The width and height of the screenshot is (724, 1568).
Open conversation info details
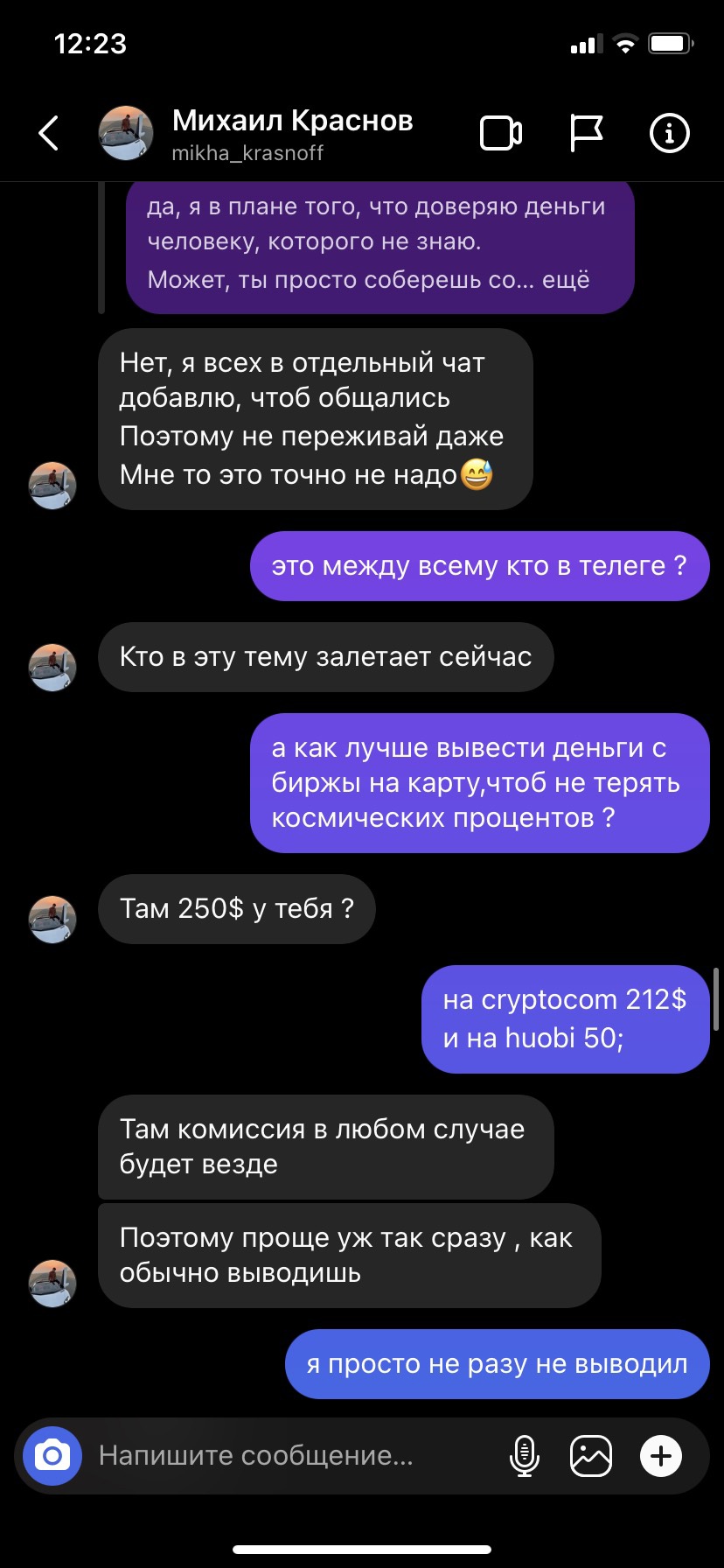[670, 134]
